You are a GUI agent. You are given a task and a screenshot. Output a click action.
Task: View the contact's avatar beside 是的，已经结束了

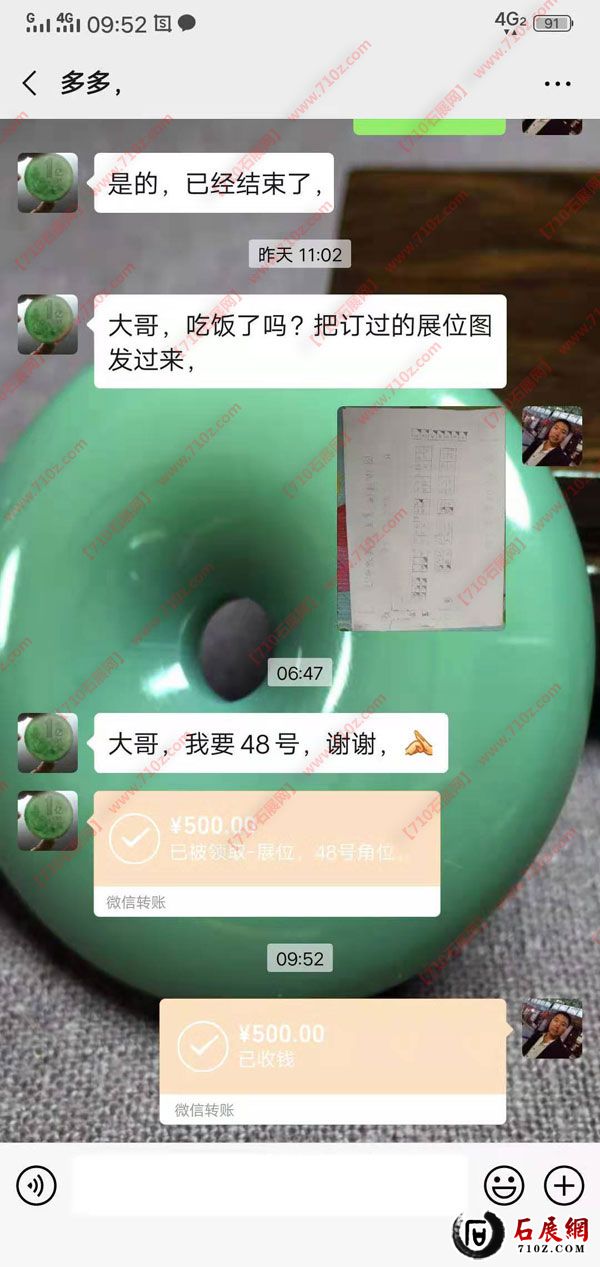pos(48,182)
